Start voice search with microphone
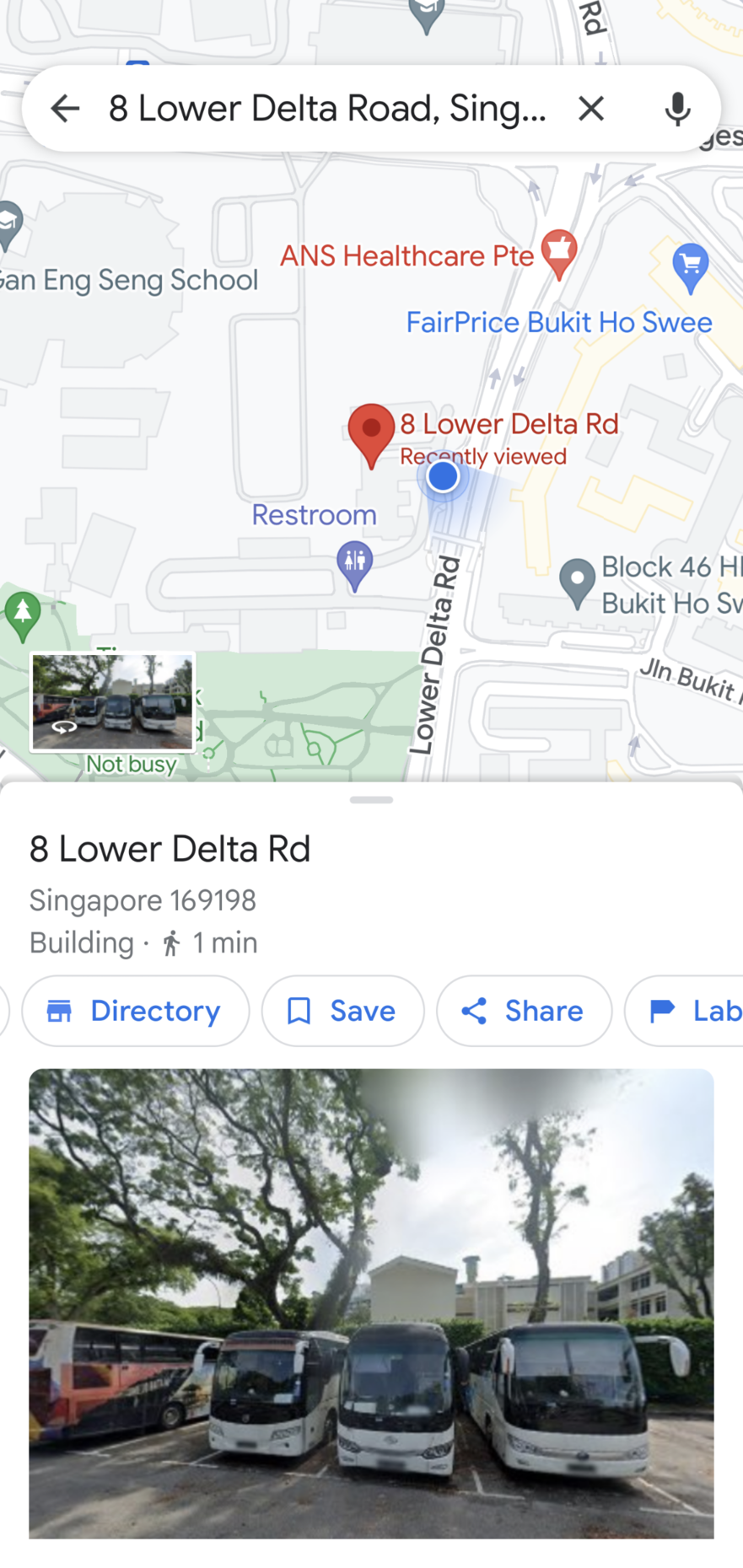Viewport: 743px width, 1568px height. coord(677,109)
